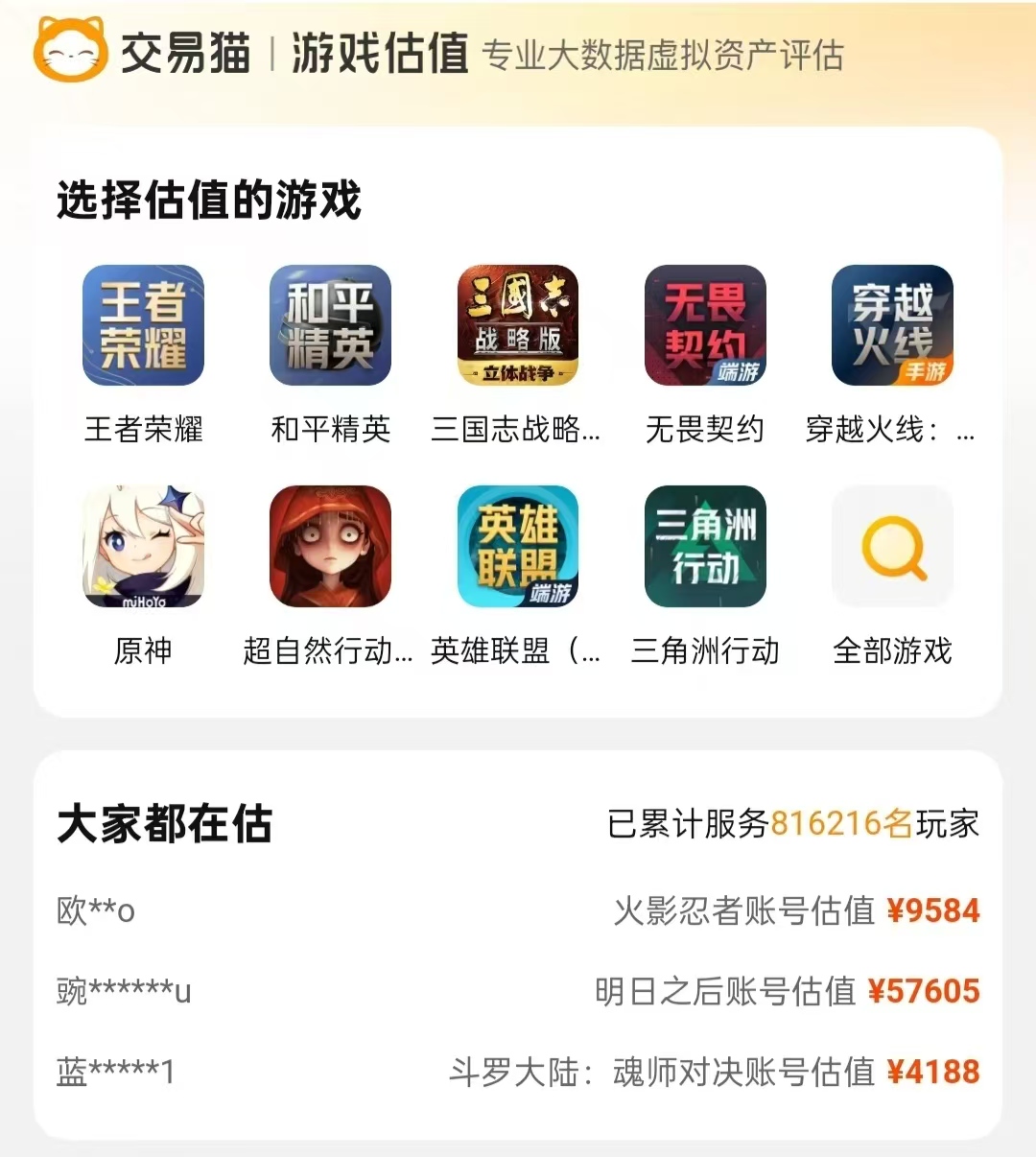Select 穿越火线 mobile game
Screen dimensions: 1036x1157
pos(892,326)
